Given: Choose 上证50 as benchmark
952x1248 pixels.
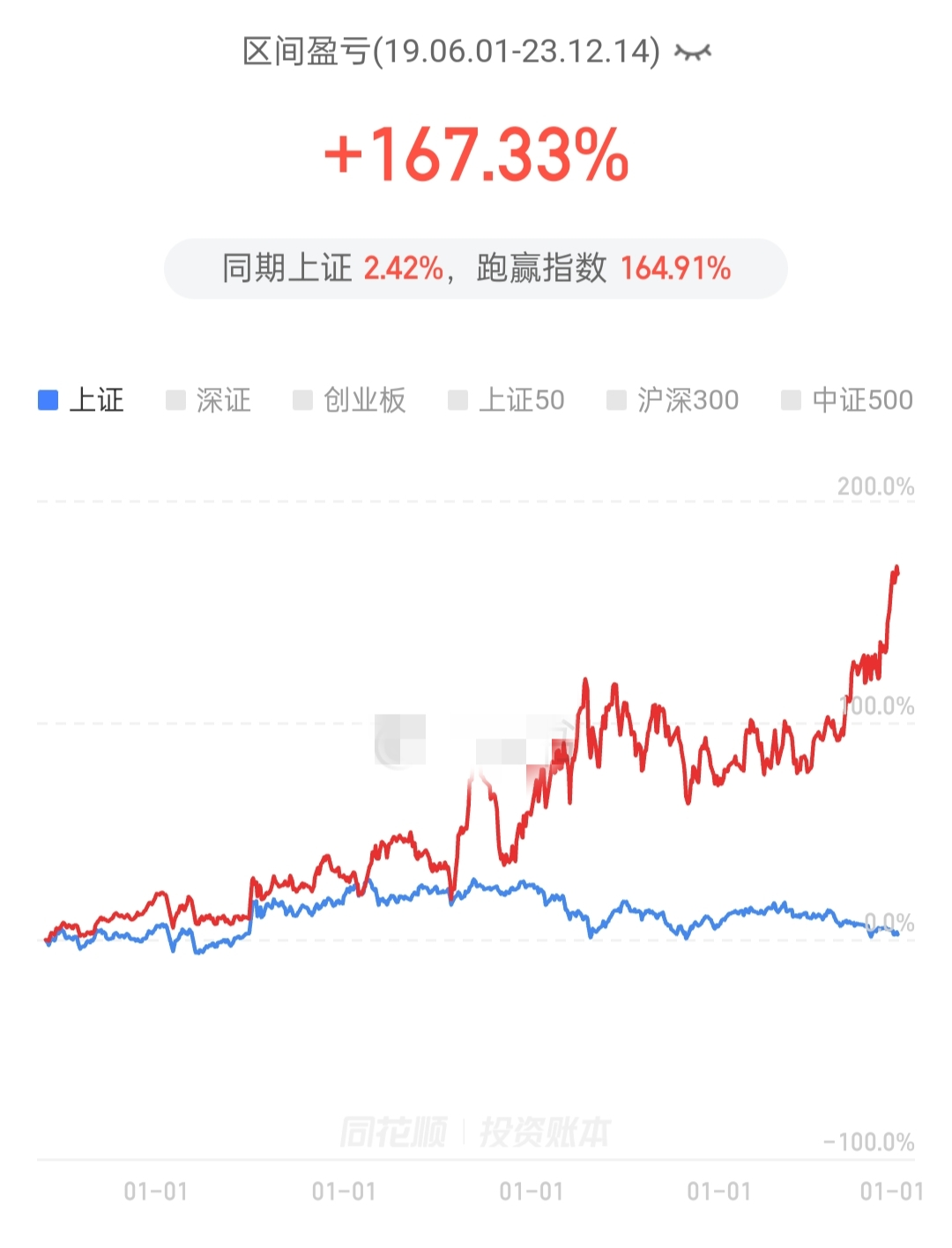Looking at the screenshot, I should click(x=506, y=400).
